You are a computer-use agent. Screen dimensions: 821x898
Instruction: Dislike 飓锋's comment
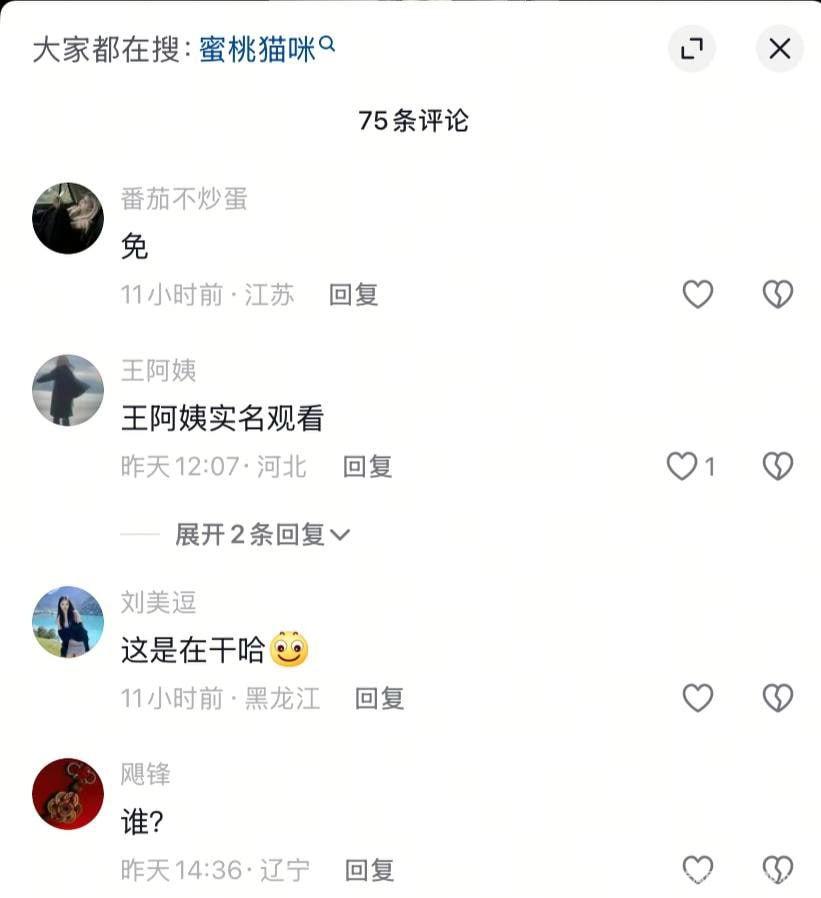[777, 869]
